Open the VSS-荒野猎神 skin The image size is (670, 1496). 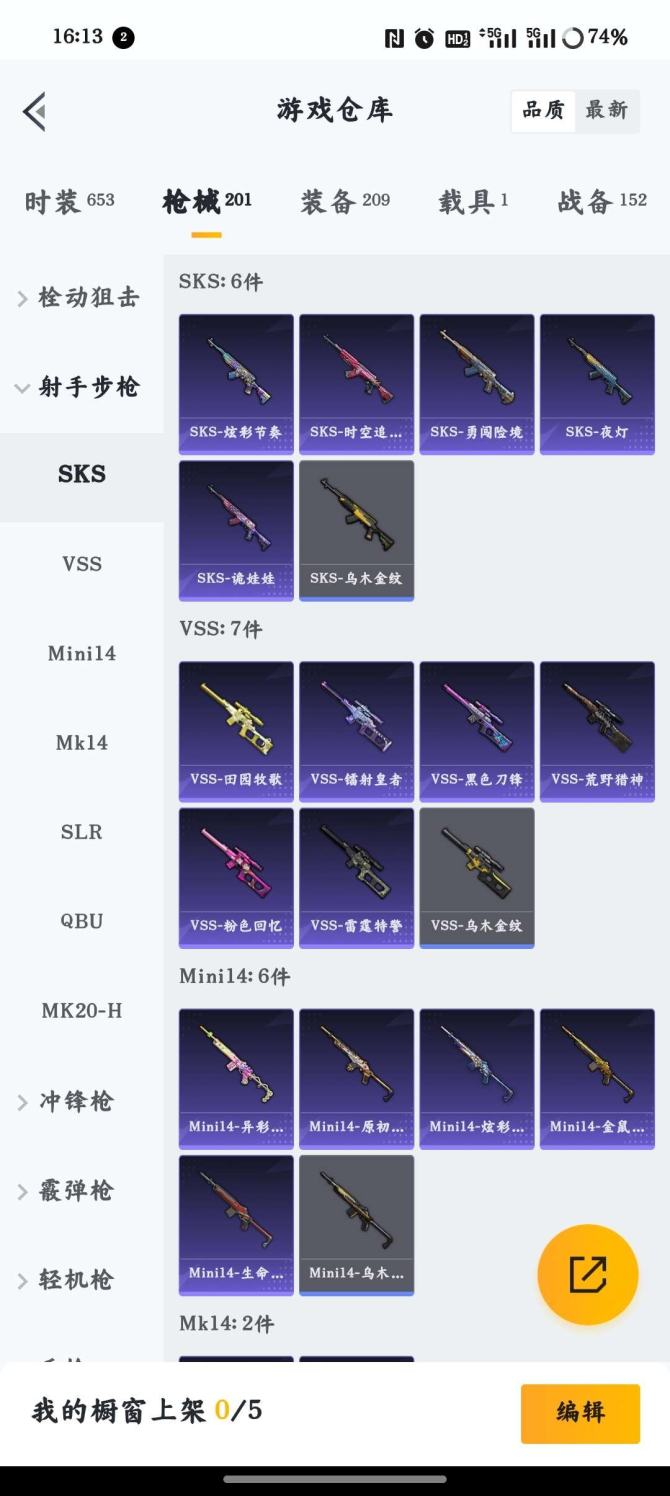597,730
